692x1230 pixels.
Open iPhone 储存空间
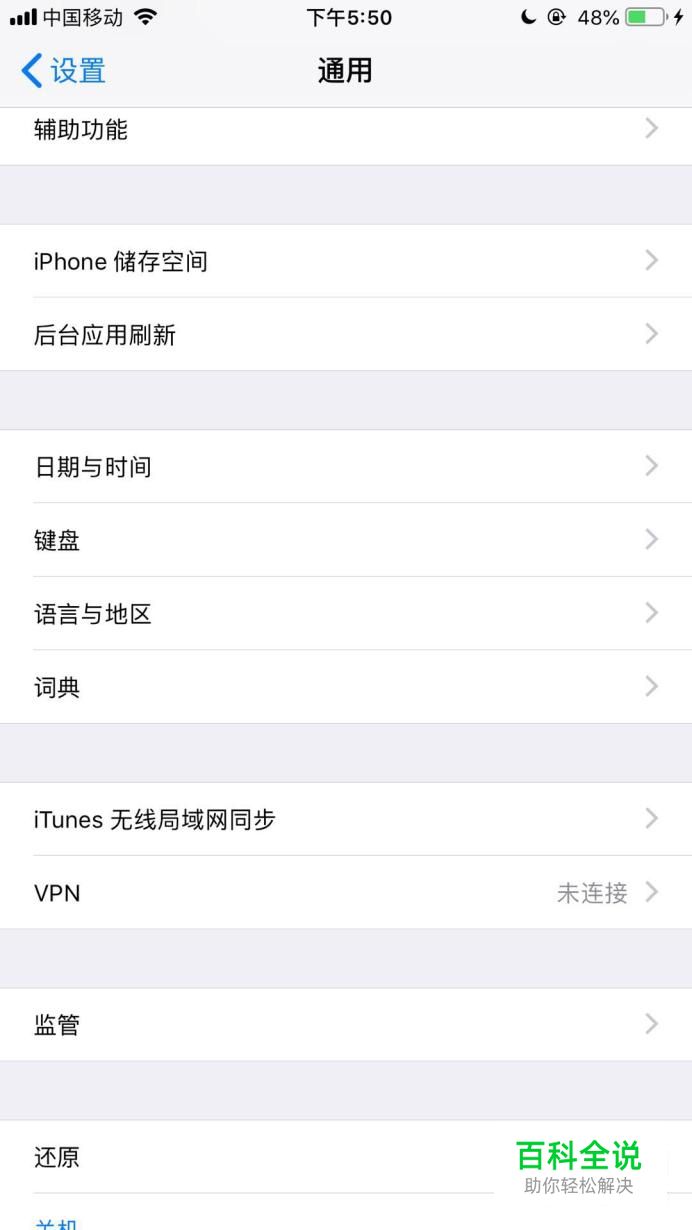[x=346, y=261]
